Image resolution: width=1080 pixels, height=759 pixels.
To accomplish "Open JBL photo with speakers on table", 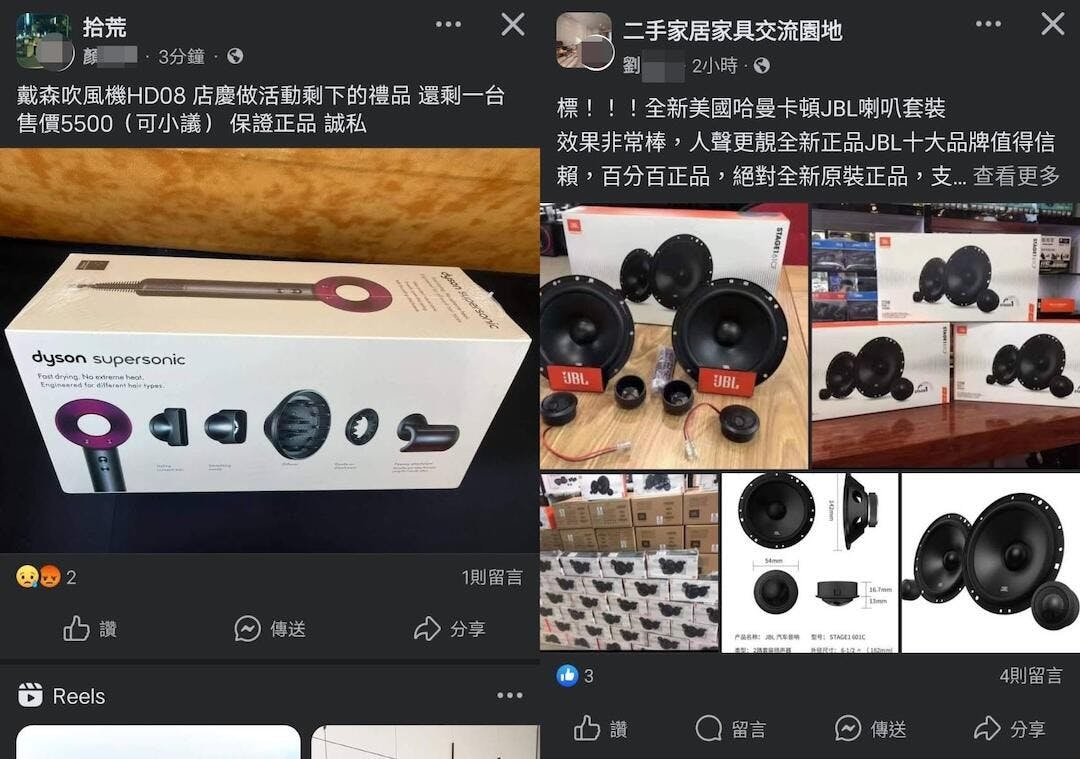I will [673, 336].
